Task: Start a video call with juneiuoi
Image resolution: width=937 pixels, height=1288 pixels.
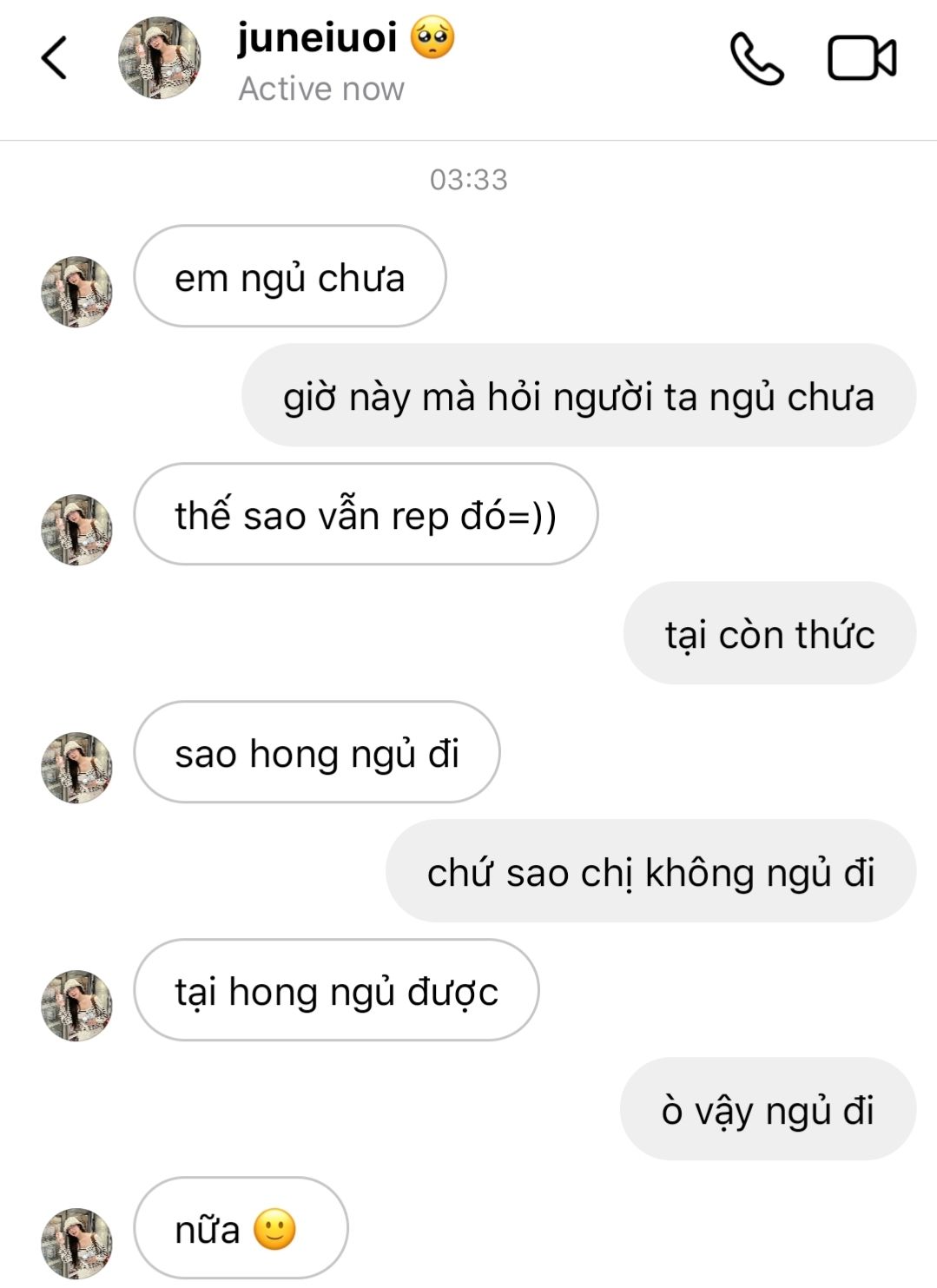Action: click(861, 59)
